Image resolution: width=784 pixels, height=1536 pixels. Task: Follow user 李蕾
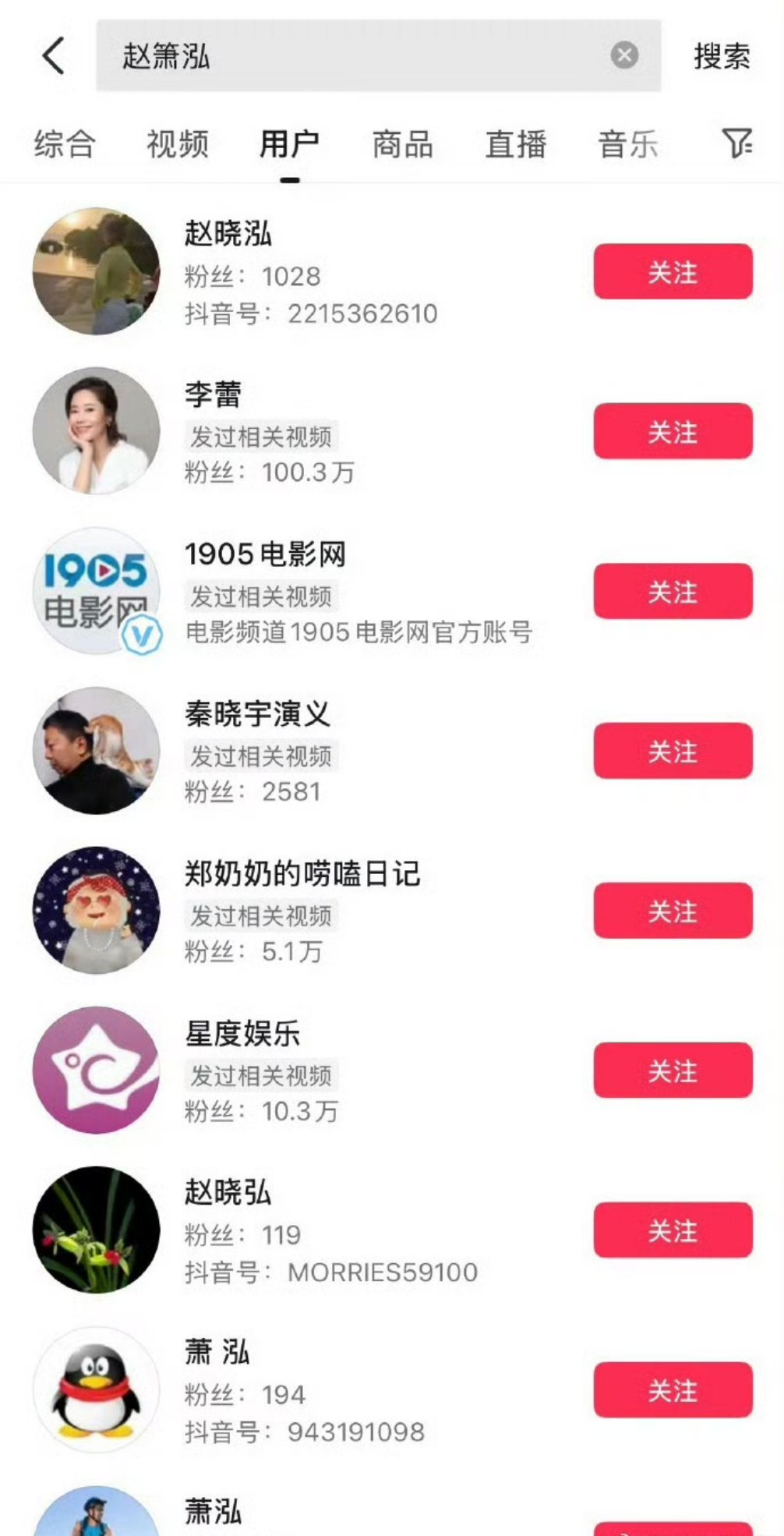point(673,431)
